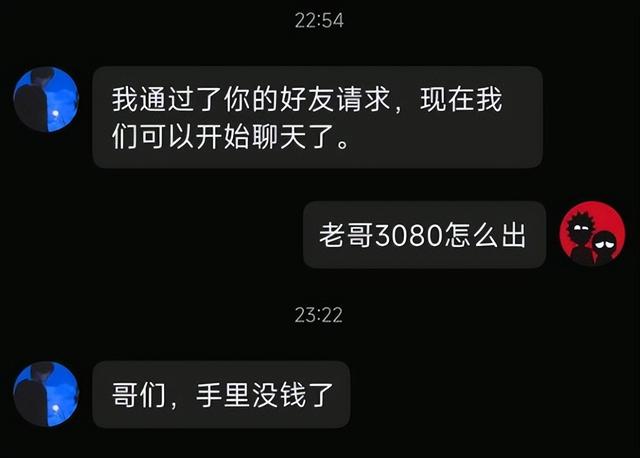Open the blue avatar beside 哥们，手里没钱了
Viewport: 640px width, 458px height.
click(x=46, y=394)
